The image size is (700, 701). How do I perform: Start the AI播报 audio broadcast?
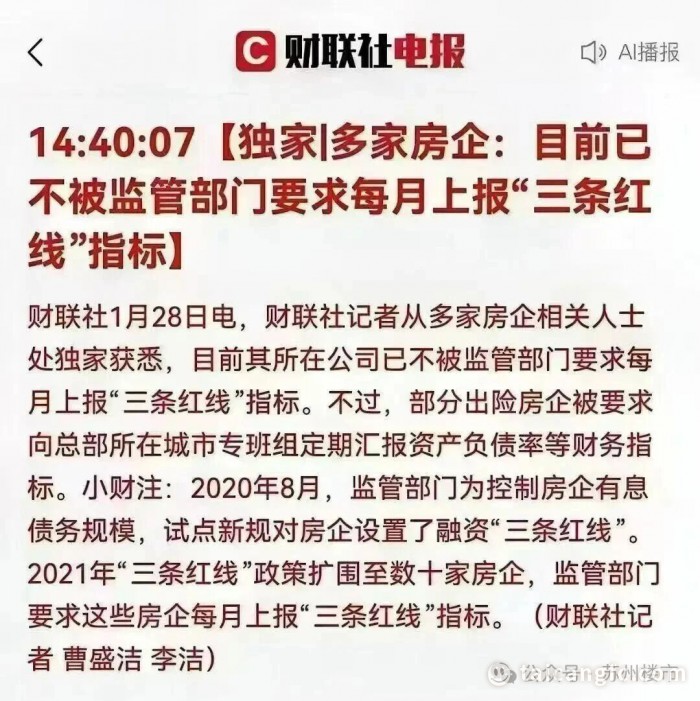click(x=630, y=52)
